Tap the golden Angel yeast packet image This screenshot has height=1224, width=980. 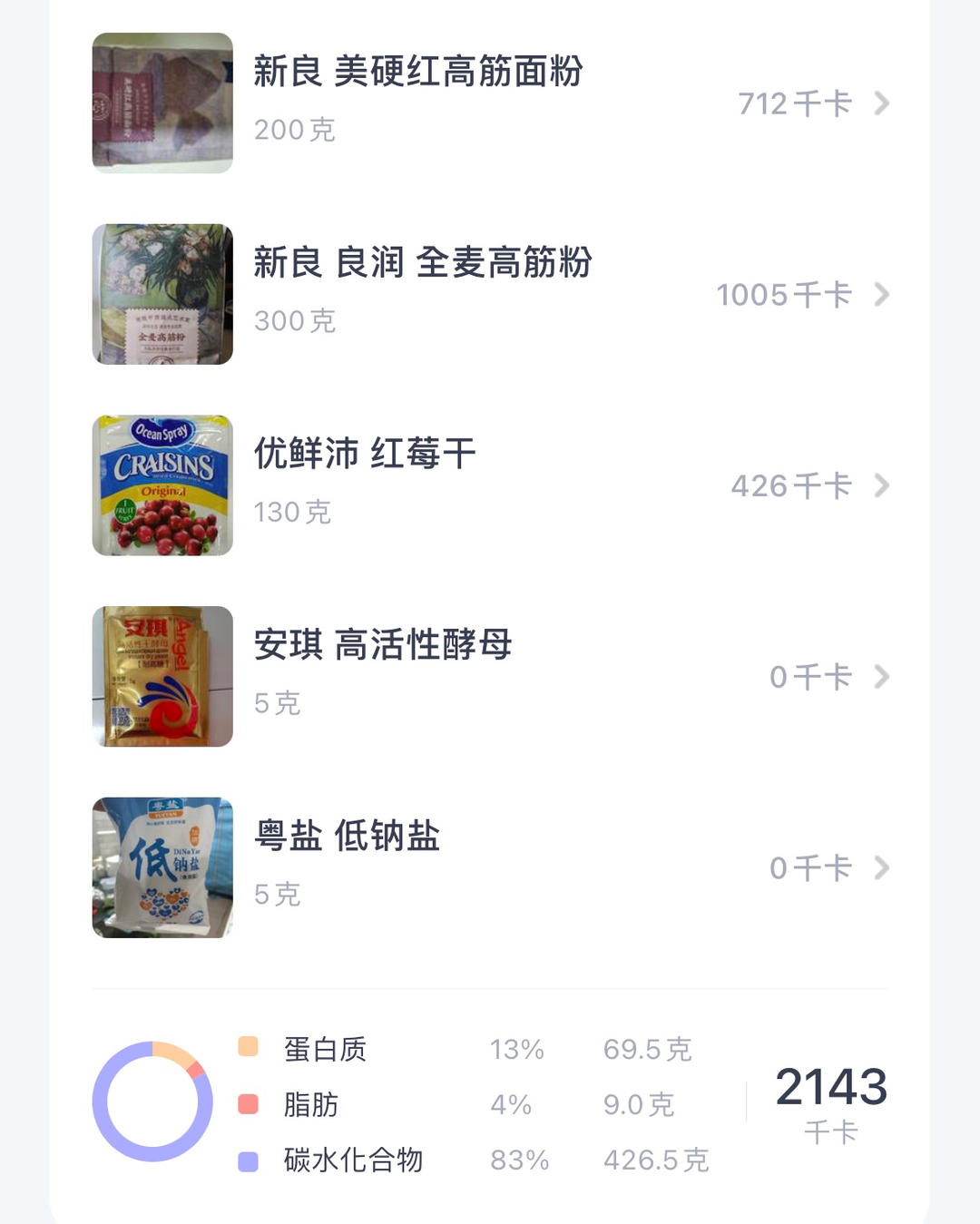162,676
